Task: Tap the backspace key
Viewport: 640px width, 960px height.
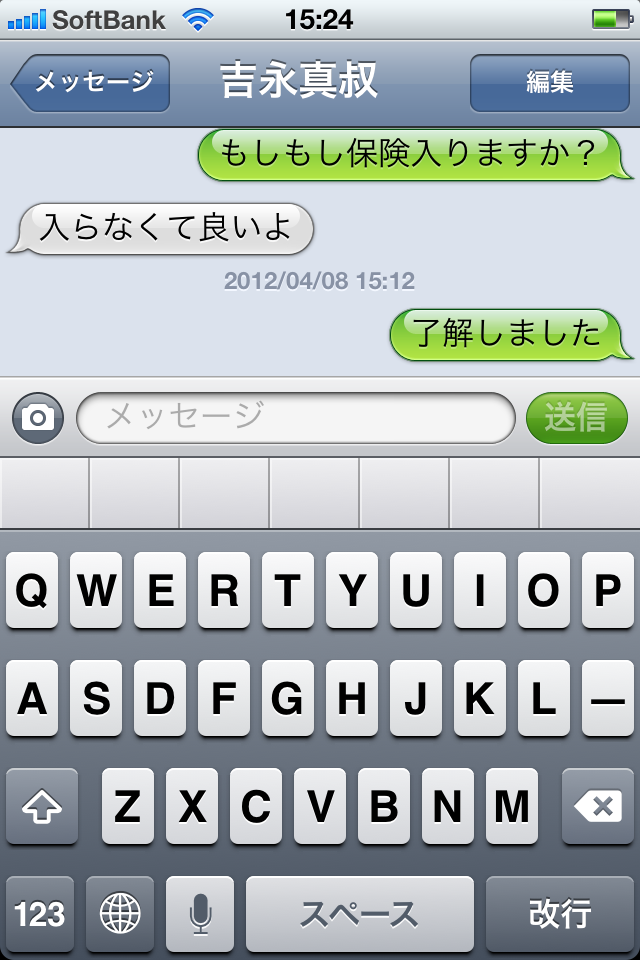Action: coord(597,806)
